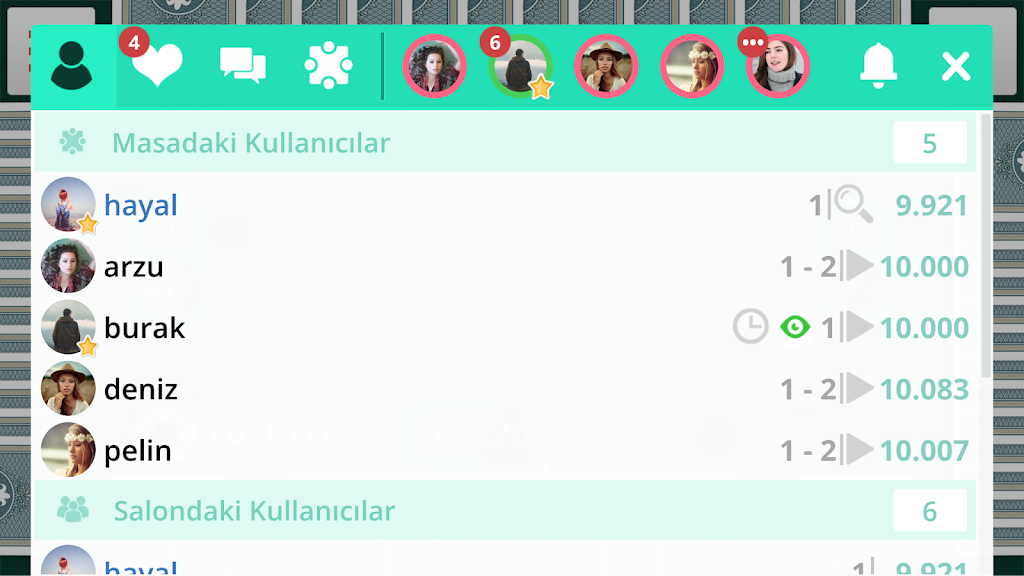
Task: Open hayal's profile in table users
Action: [141, 205]
